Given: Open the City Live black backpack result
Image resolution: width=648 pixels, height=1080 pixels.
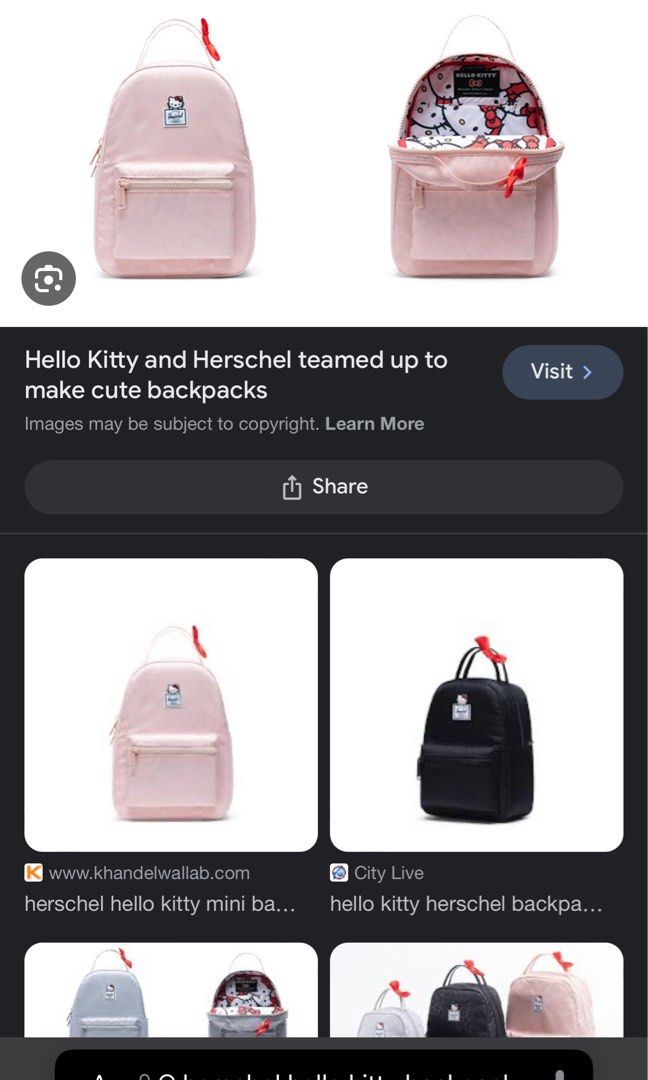Looking at the screenshot, I should pyautogui.click(x=477, y=705).
